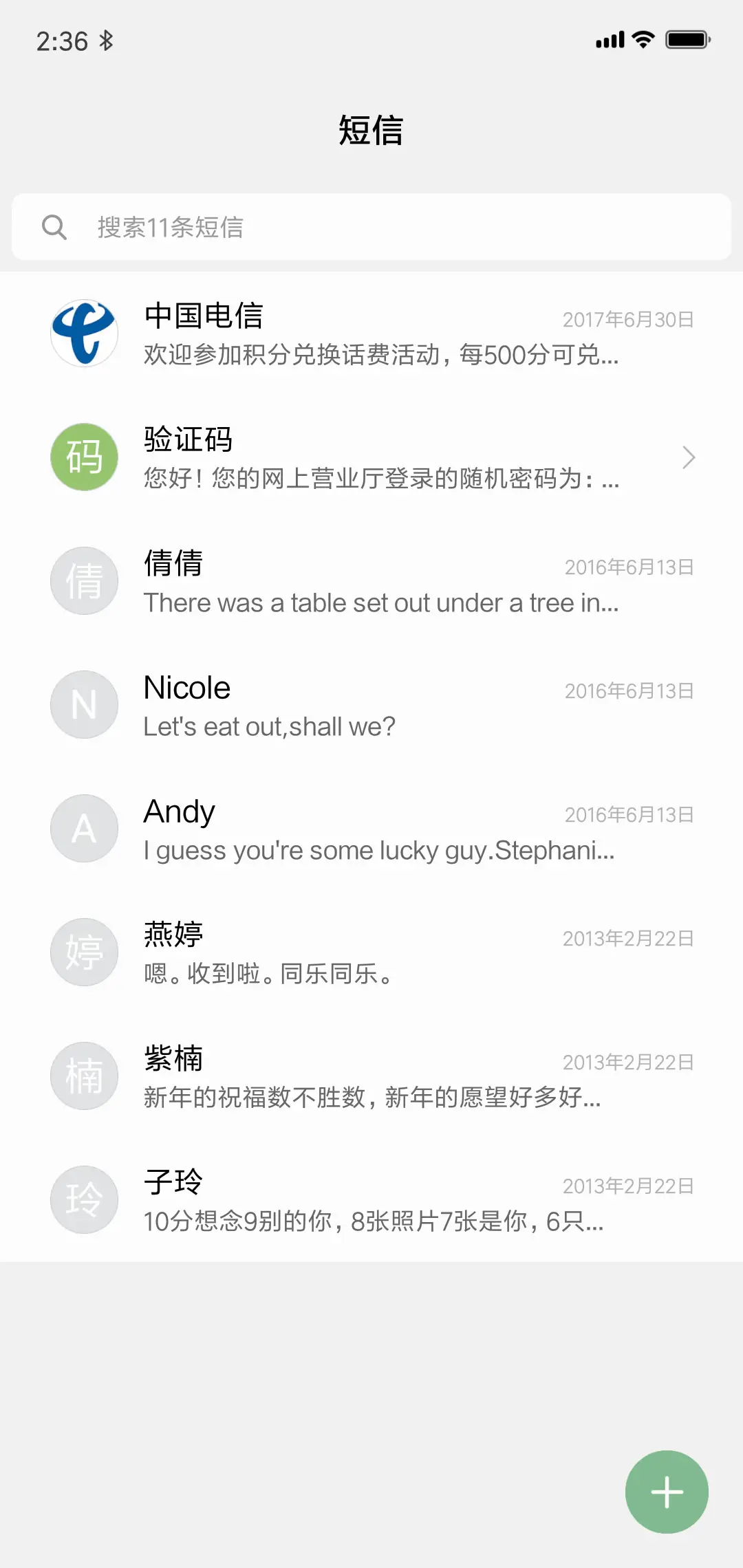View the conversation with 燕婷
The width and height of the screenshot is (743, 1568).
(371, 953)
